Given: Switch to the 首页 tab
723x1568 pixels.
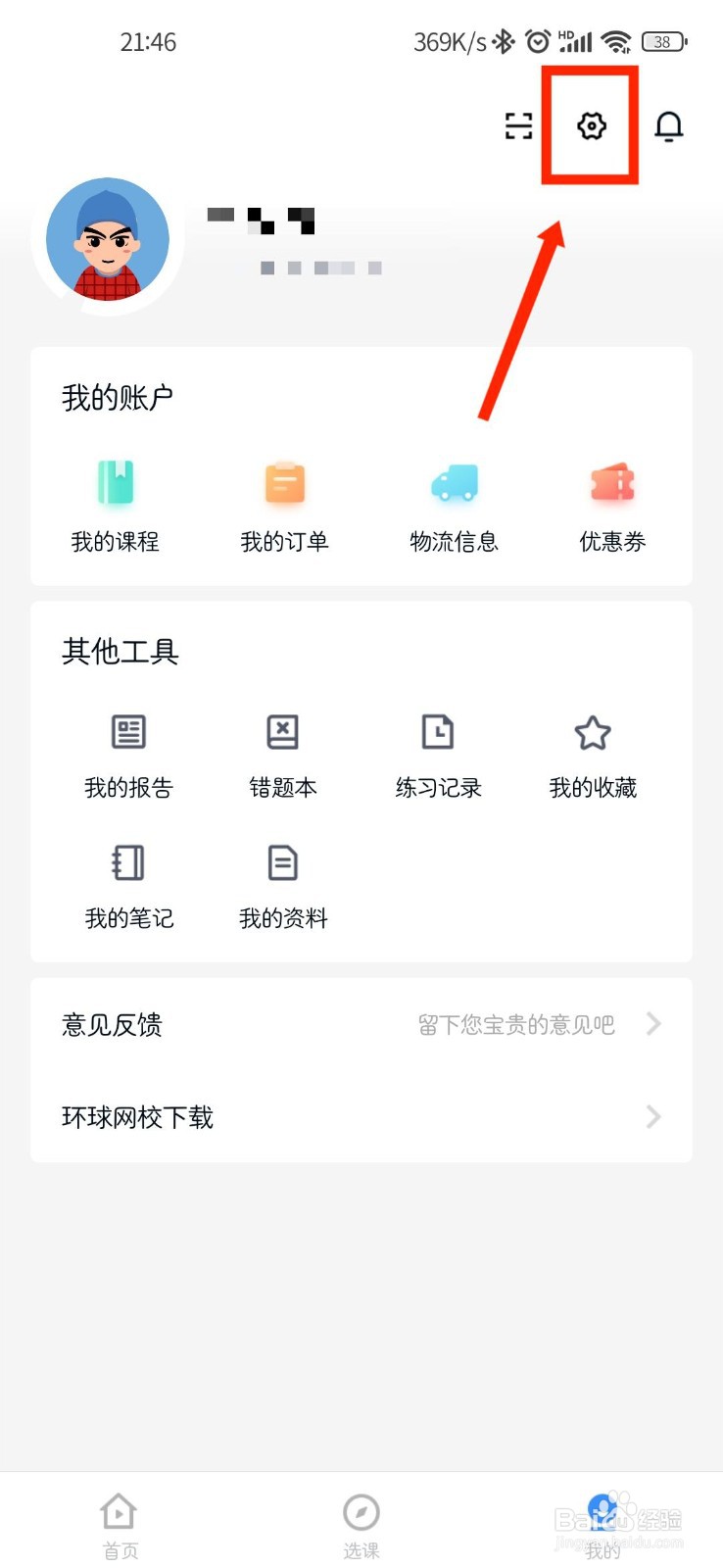Looking at the screenshot, I should click(120, 1525).
